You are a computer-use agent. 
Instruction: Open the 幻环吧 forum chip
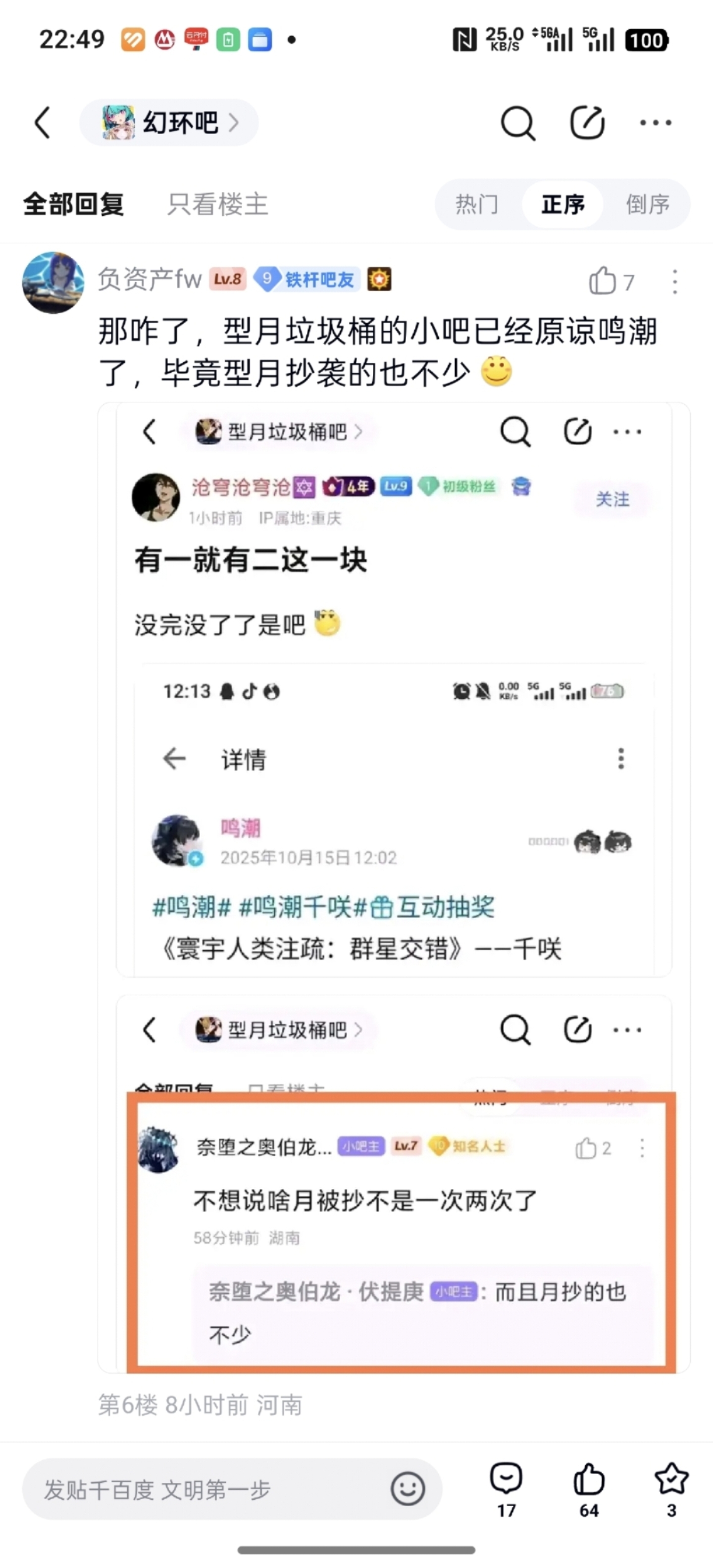click(169, 122)
